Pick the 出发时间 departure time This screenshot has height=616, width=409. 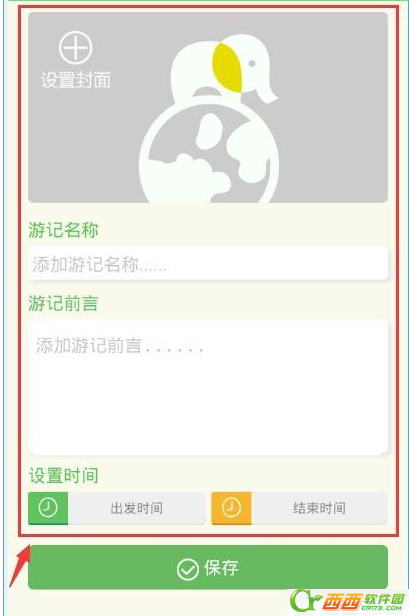click(x=117, y=508)
